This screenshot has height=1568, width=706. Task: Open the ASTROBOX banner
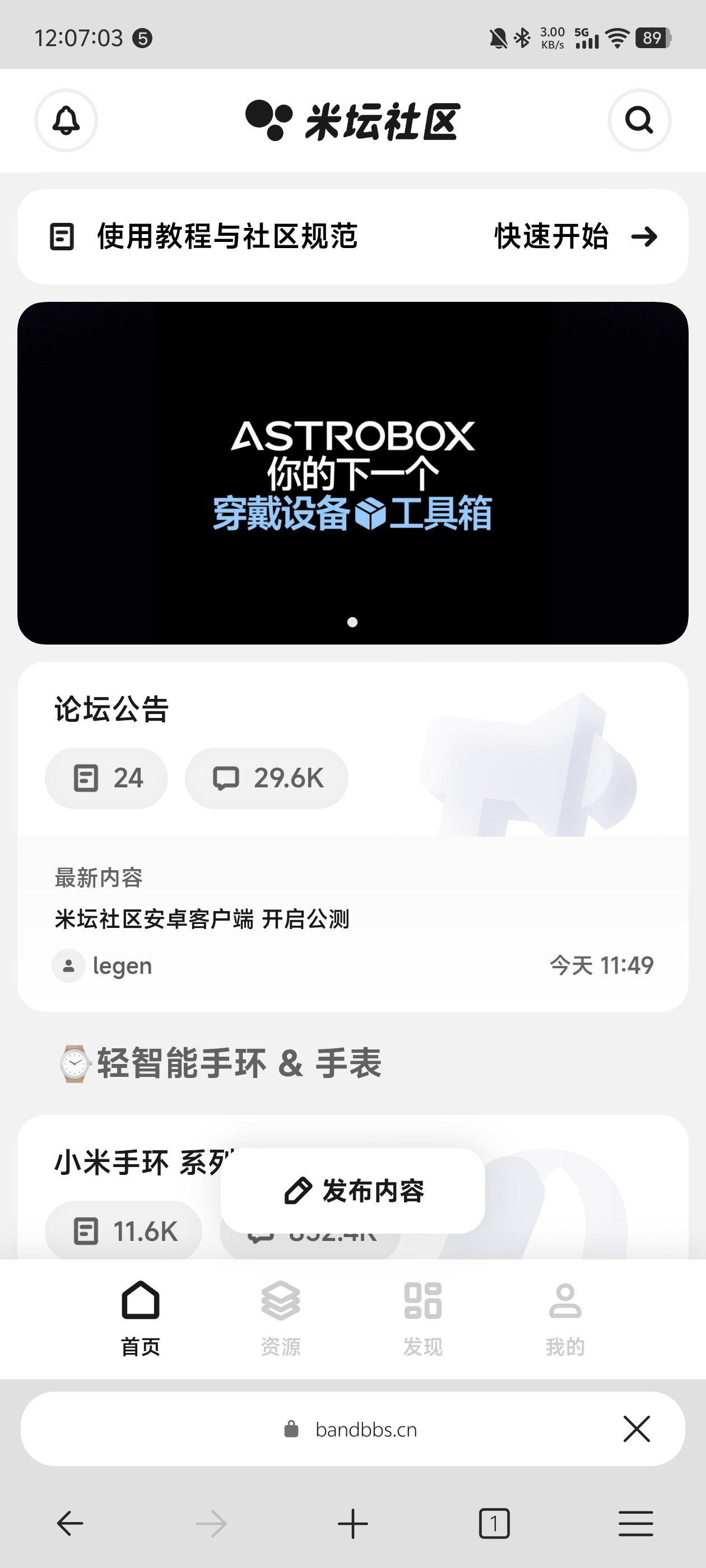click(352, 472)
